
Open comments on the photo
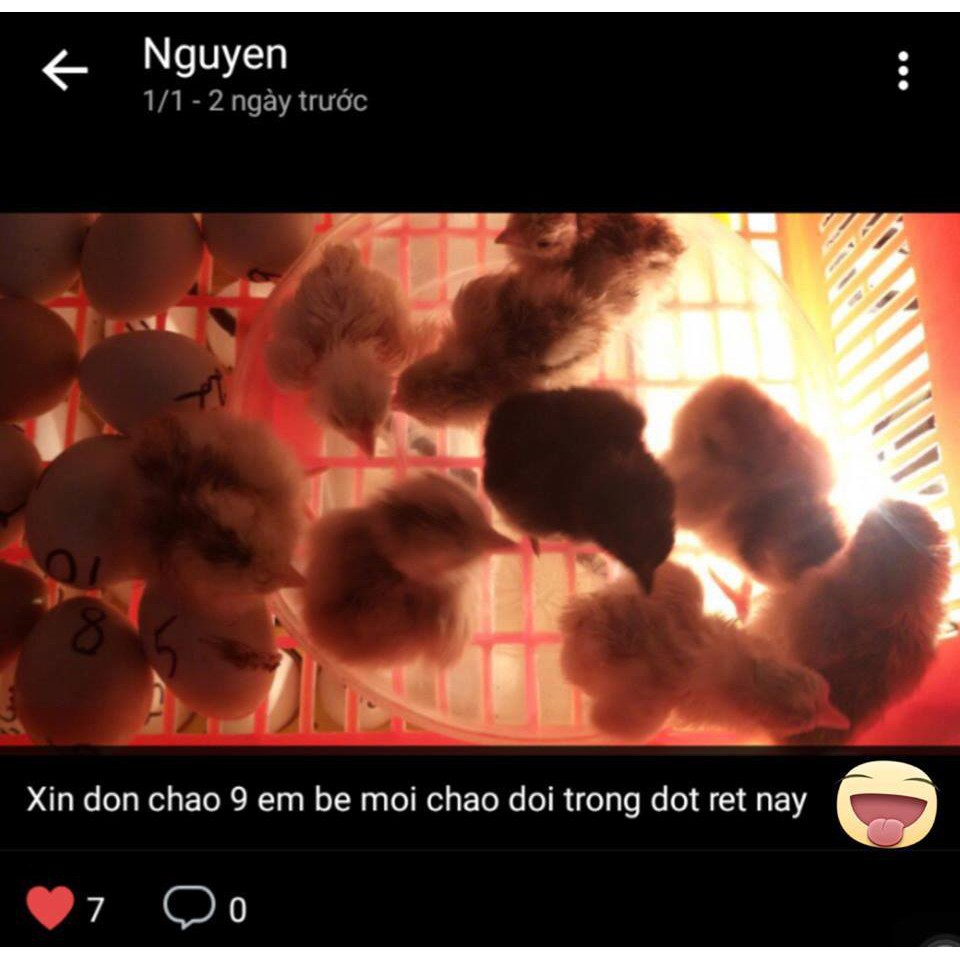(x=189, y=907)
